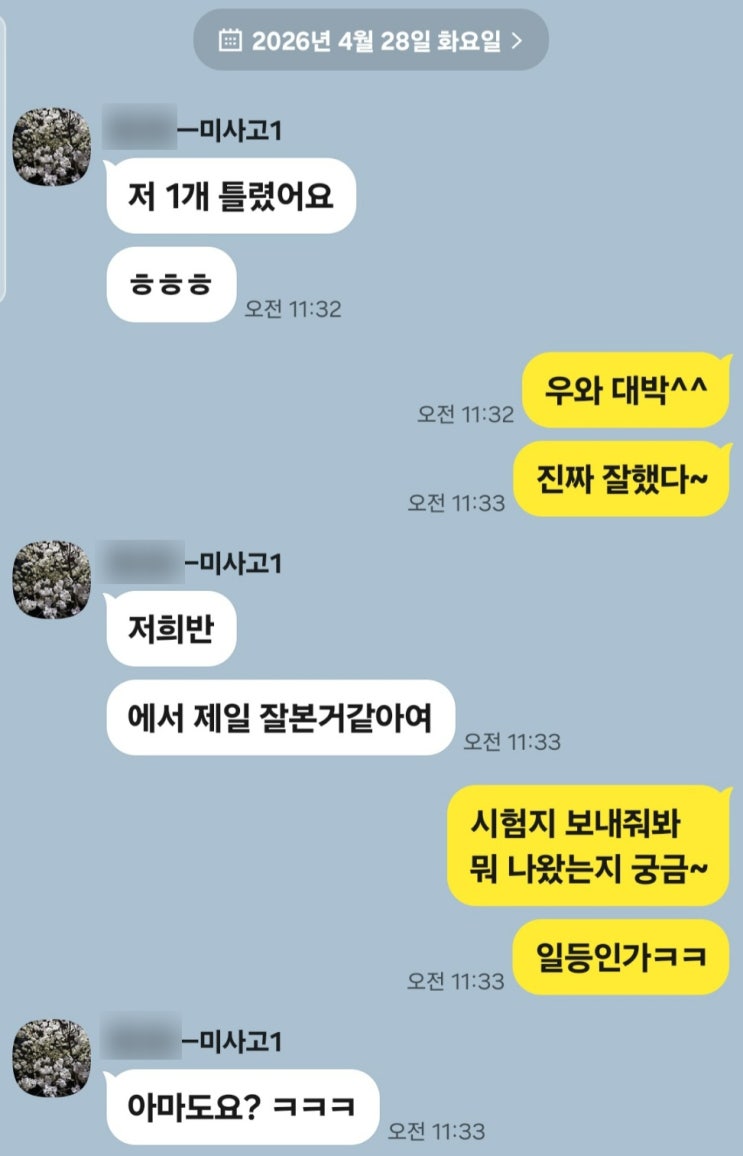The image size is (743, 1156).
Task: Open sender's profile photo beside '저 1개 틀렸어요'
Action: pyautogui.click(x=44, y=147)
